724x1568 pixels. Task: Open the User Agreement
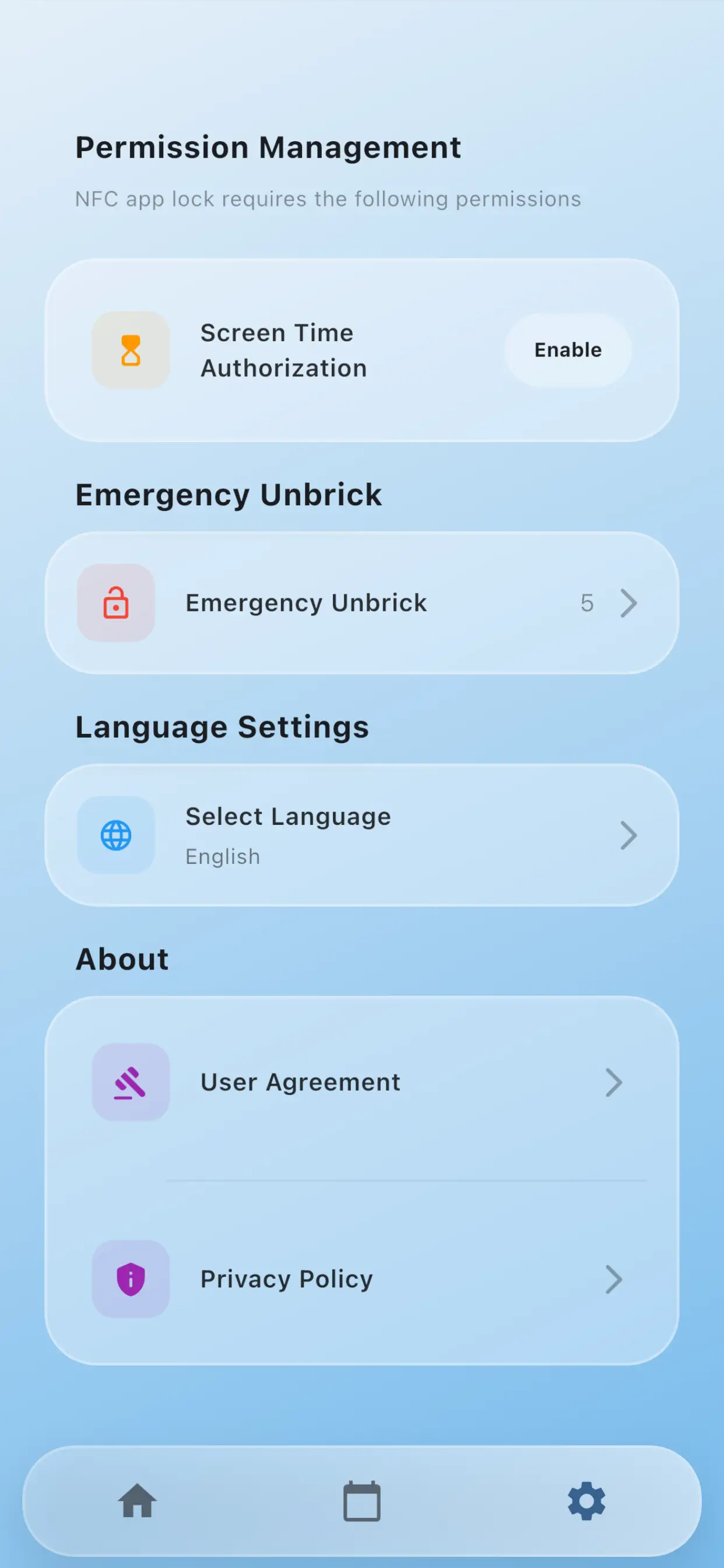tap(299, 1082)
